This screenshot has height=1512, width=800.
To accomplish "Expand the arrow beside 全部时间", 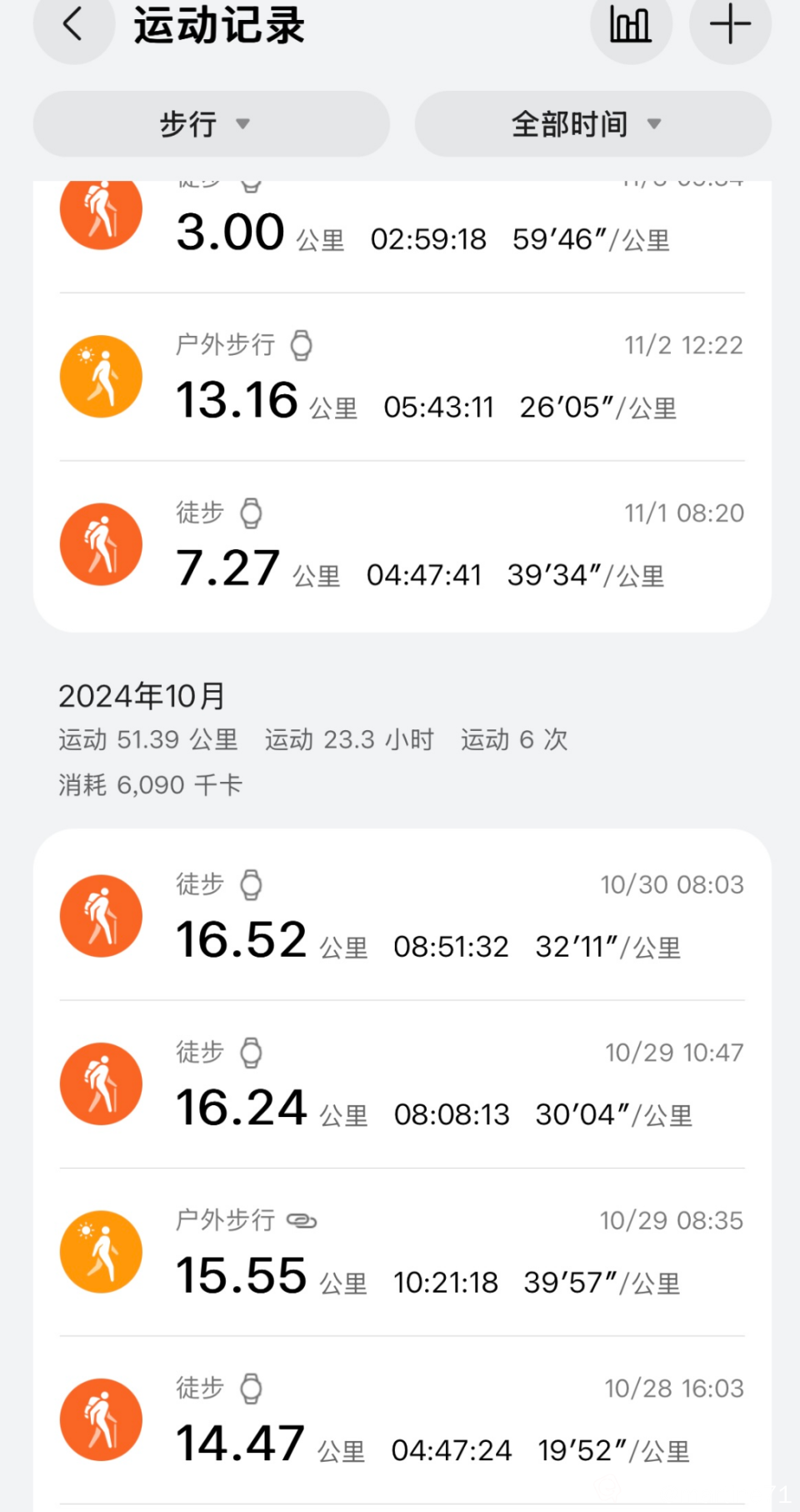I will [x=655, y=123].
